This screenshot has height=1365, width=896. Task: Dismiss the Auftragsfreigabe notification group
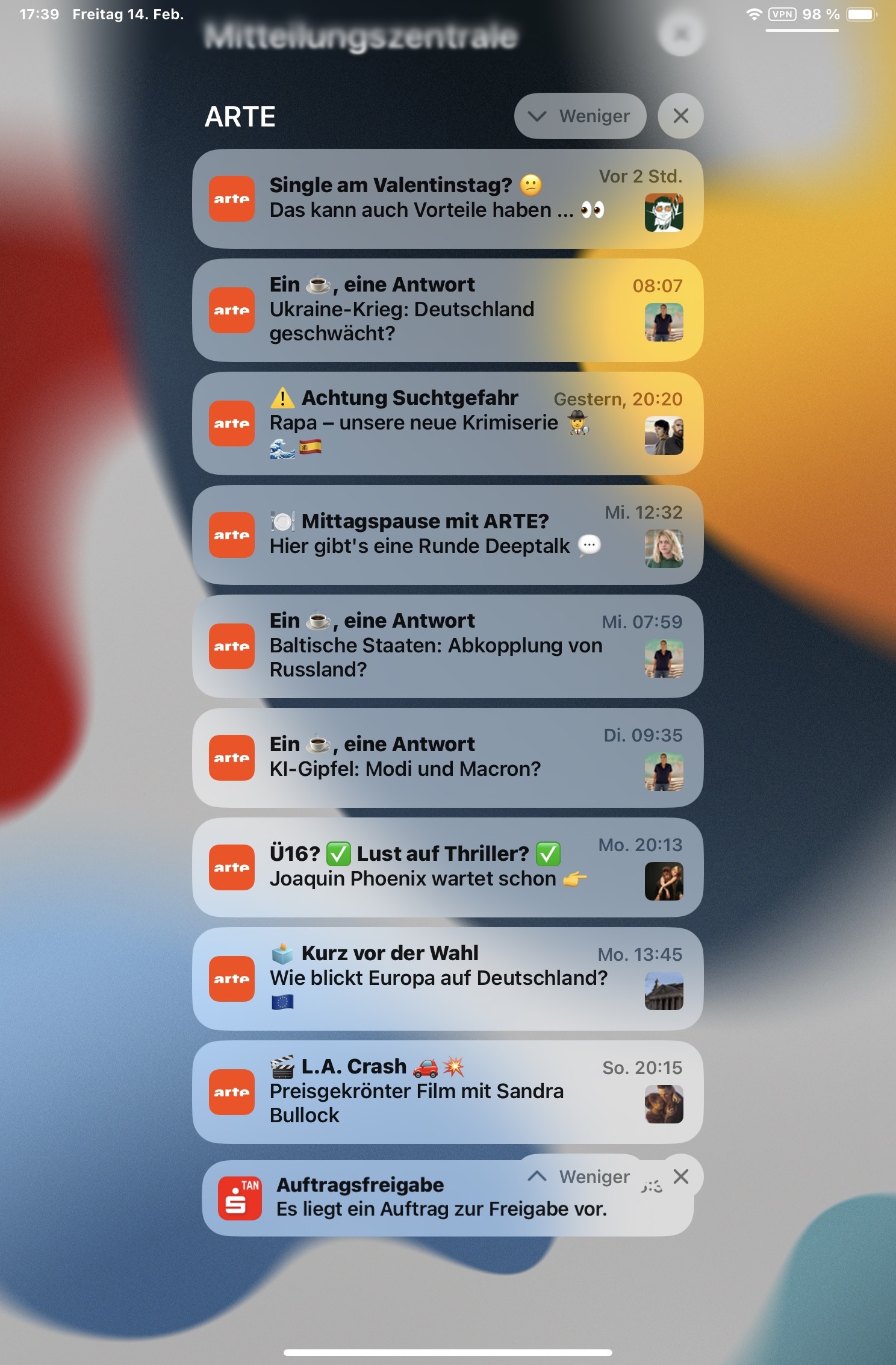point(681,1176)
